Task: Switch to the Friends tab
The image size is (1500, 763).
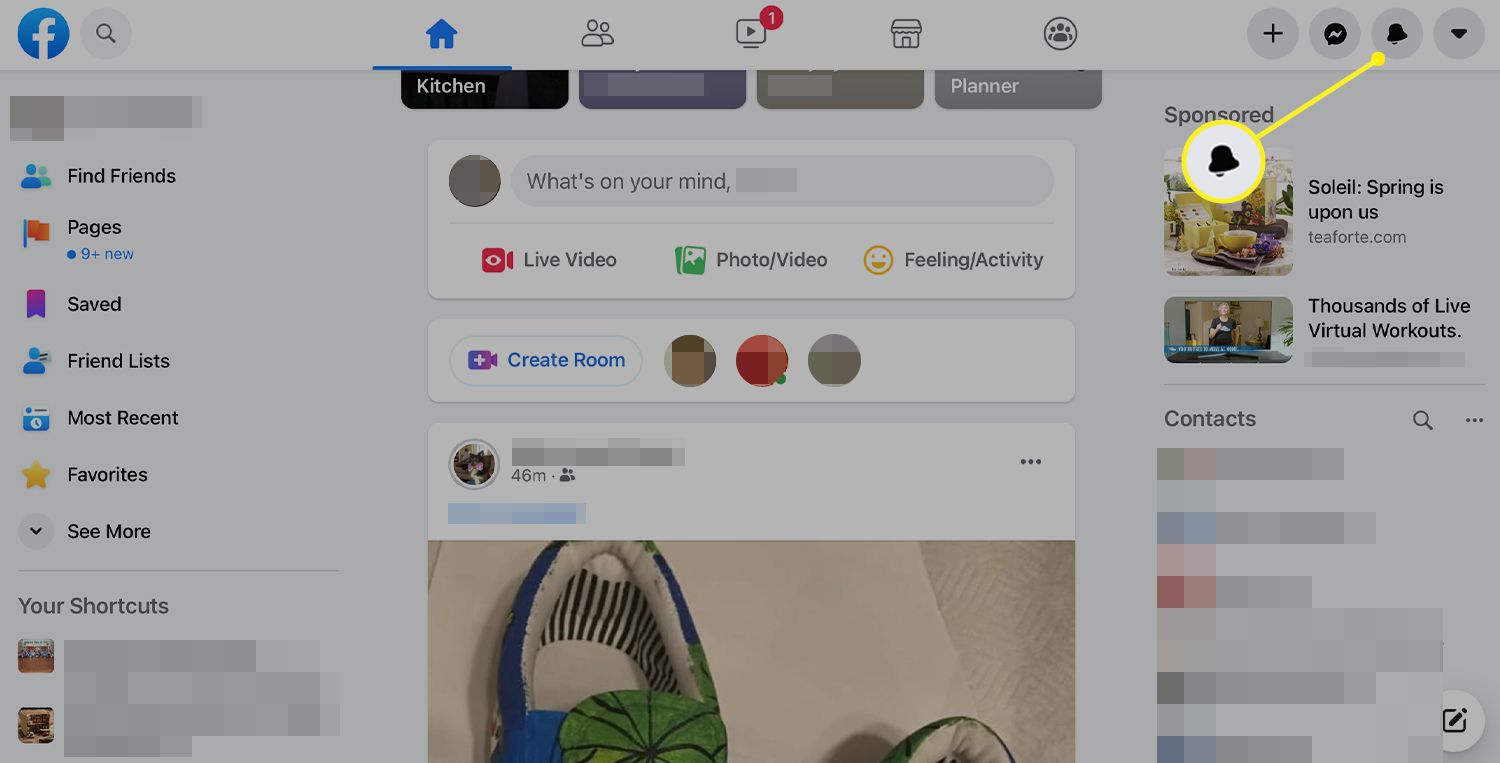Action: pos(597,34)
